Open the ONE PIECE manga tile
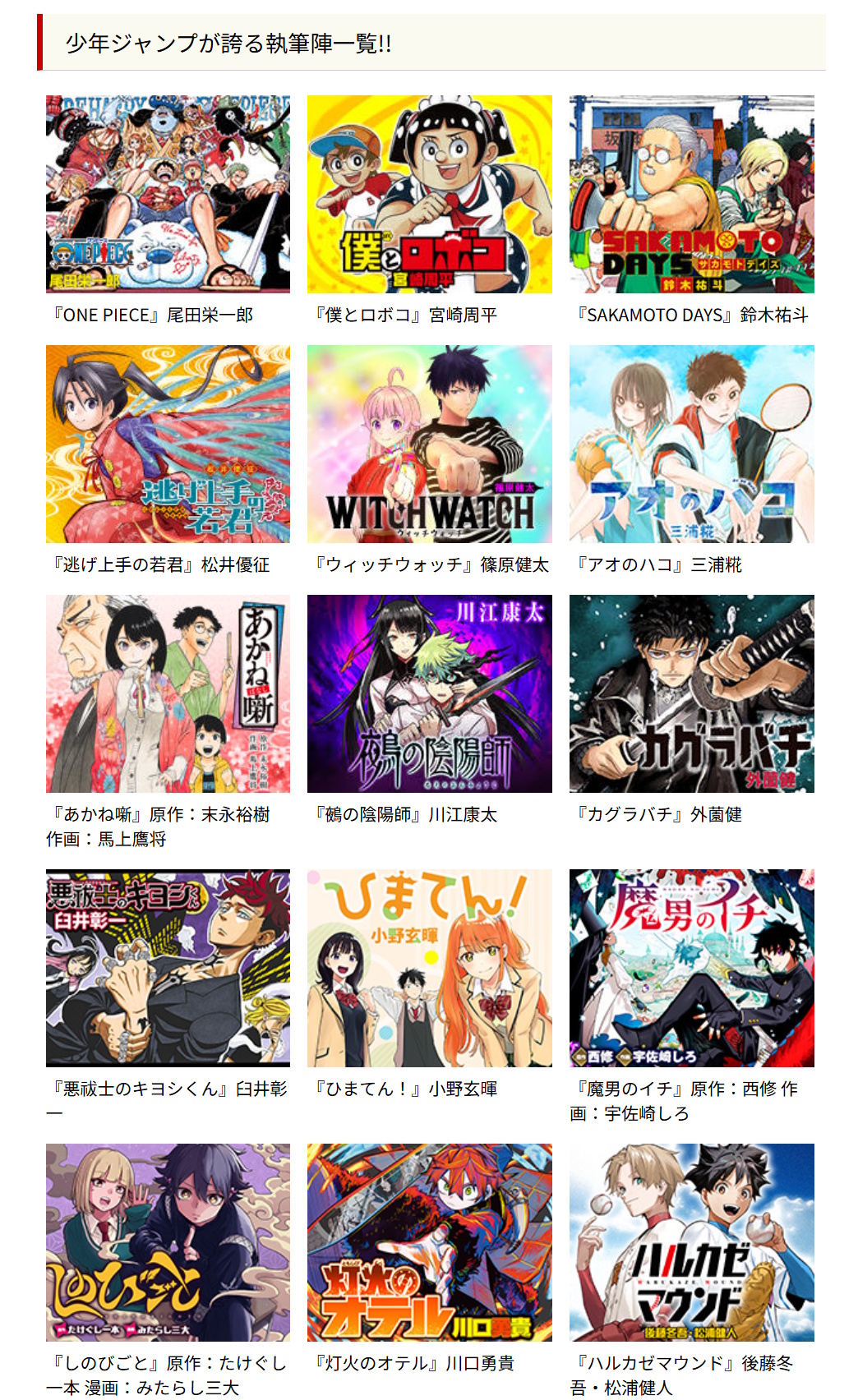Image resolution: width=858 pixels, height=1400 pixels. point(168,194)
